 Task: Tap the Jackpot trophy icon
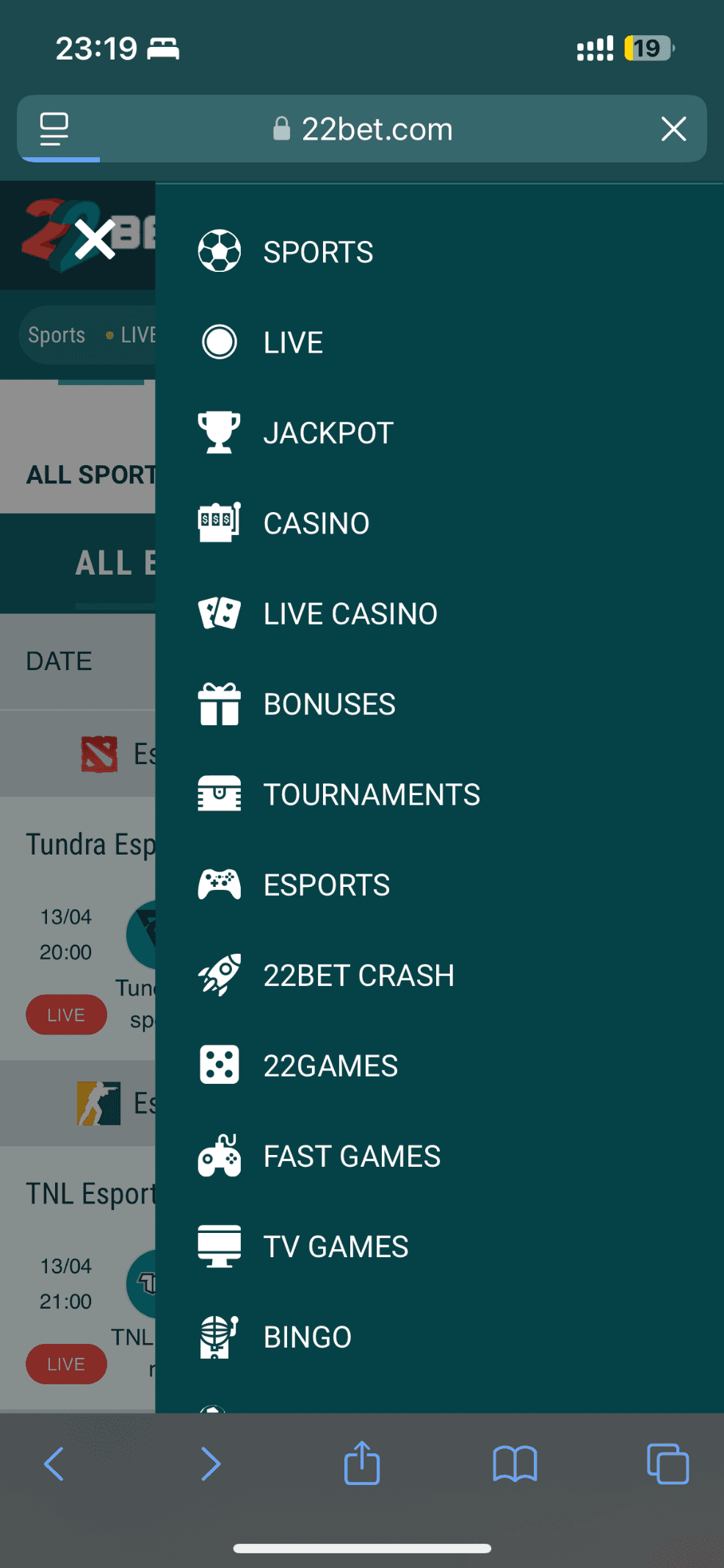(218, 432)
